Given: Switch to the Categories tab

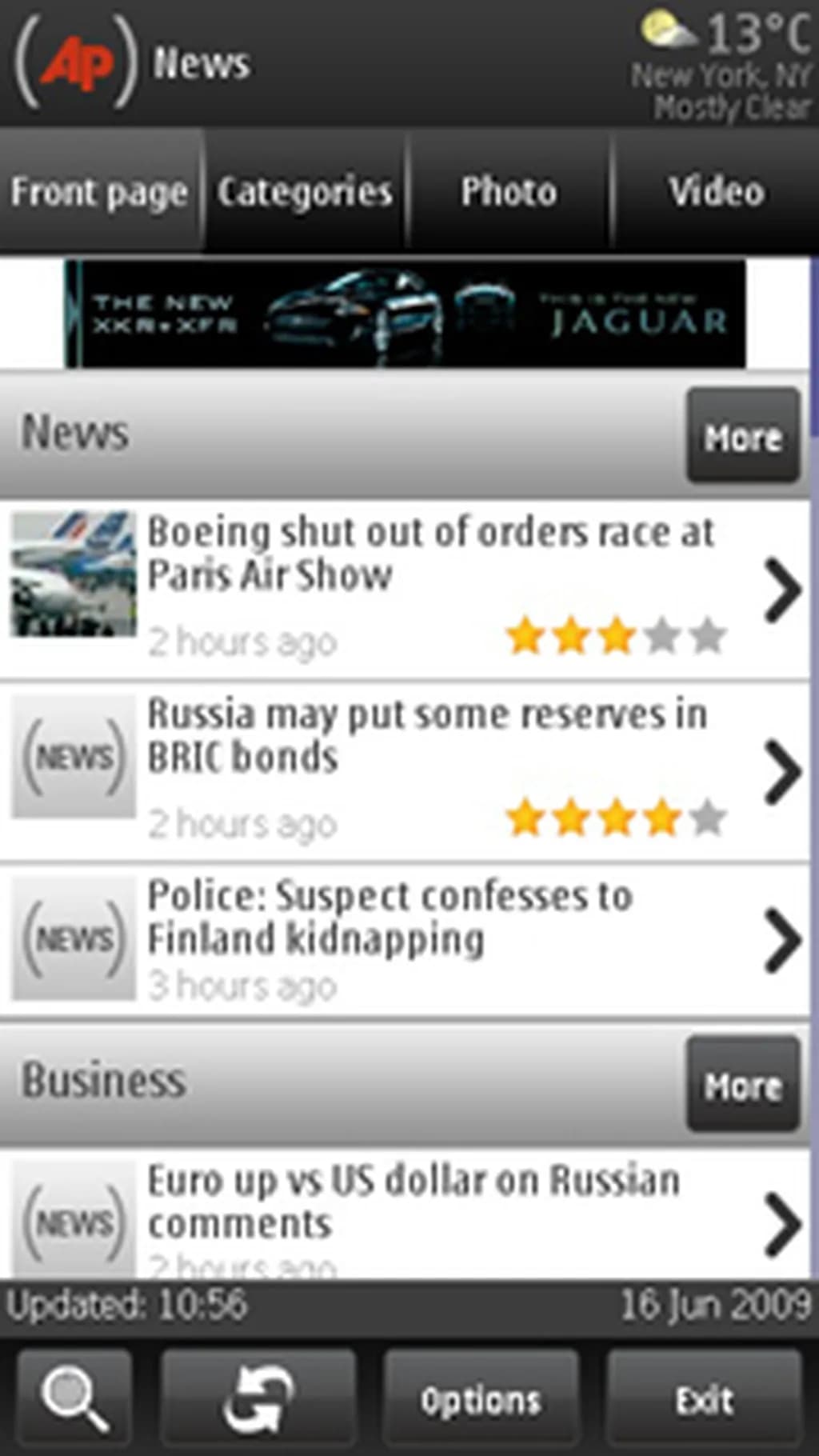Looking at the screenshot, I should tap(305, 192).
